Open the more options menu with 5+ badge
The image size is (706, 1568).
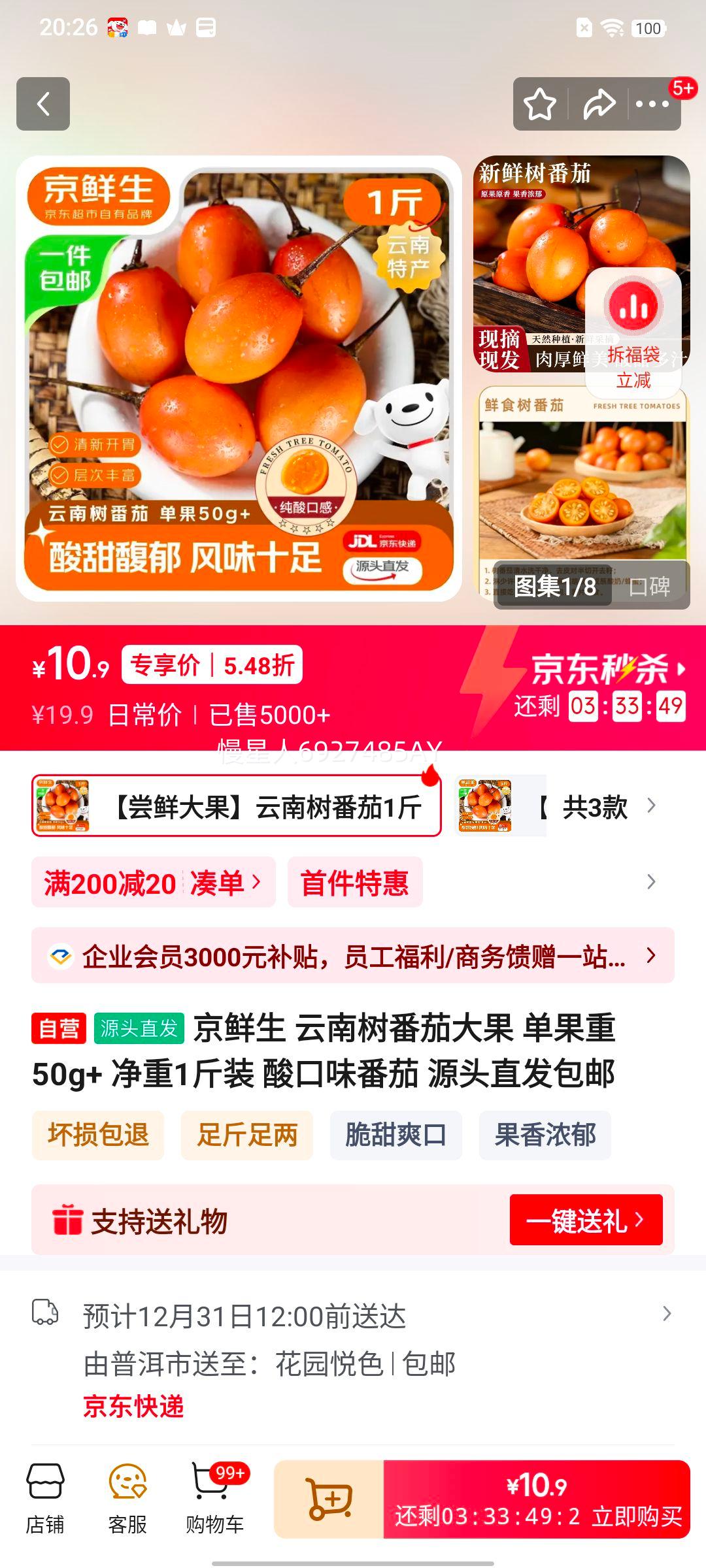(x=651, y=103)
